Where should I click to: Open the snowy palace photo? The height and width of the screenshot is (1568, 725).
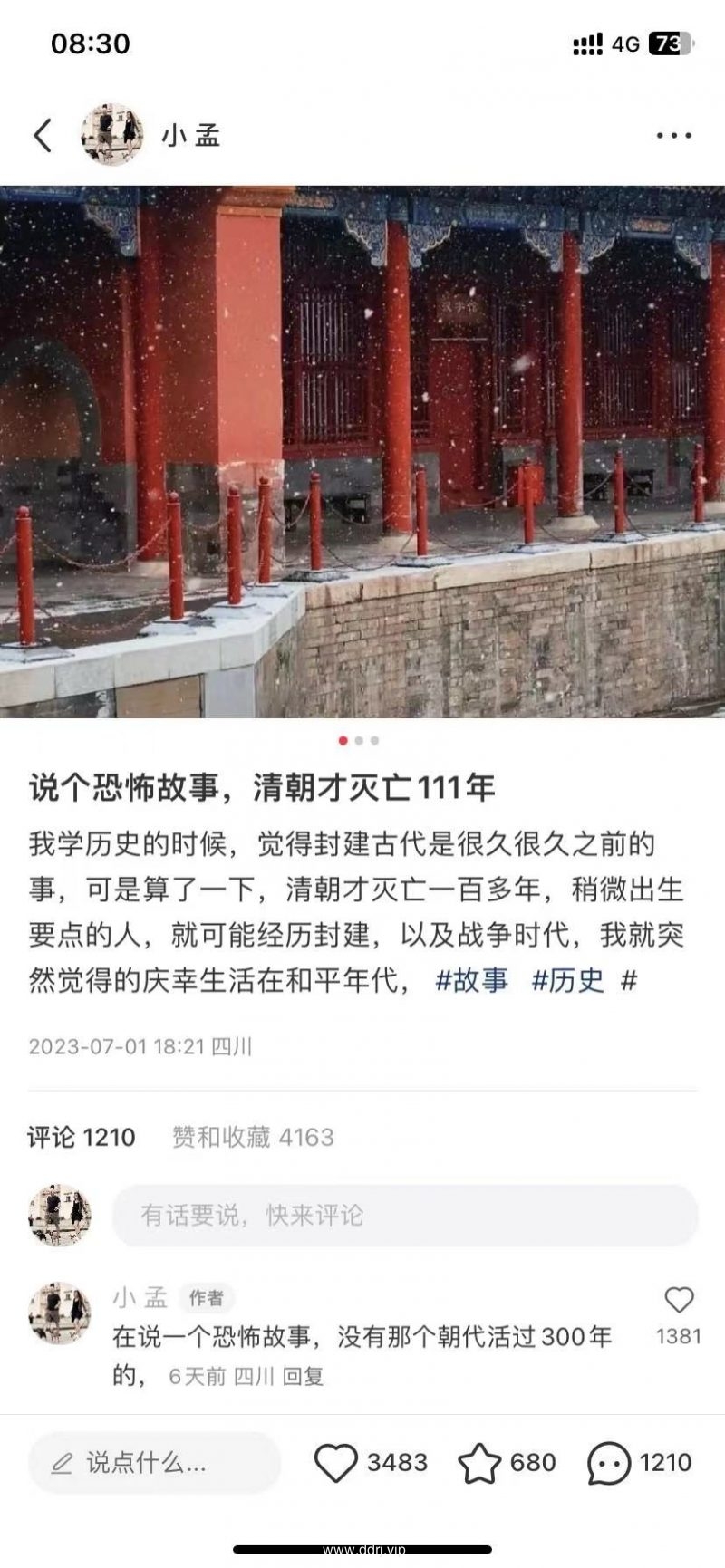pos(362,451)
